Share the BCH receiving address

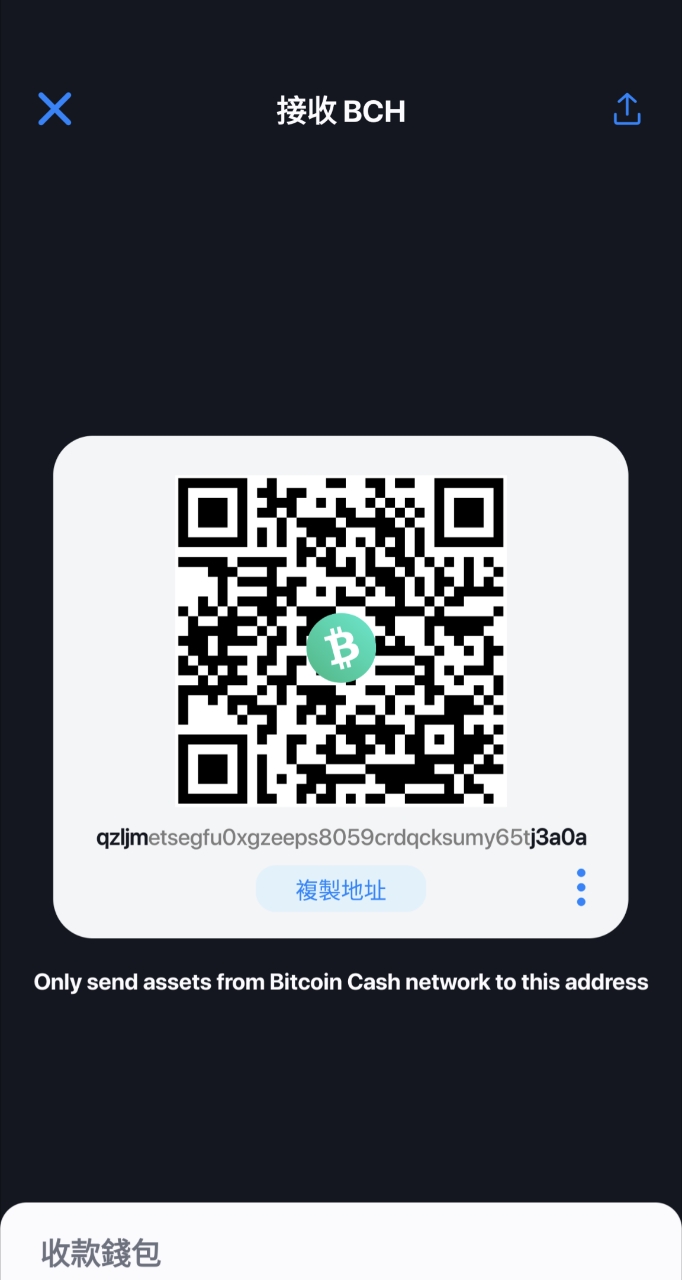pos(627,109)
